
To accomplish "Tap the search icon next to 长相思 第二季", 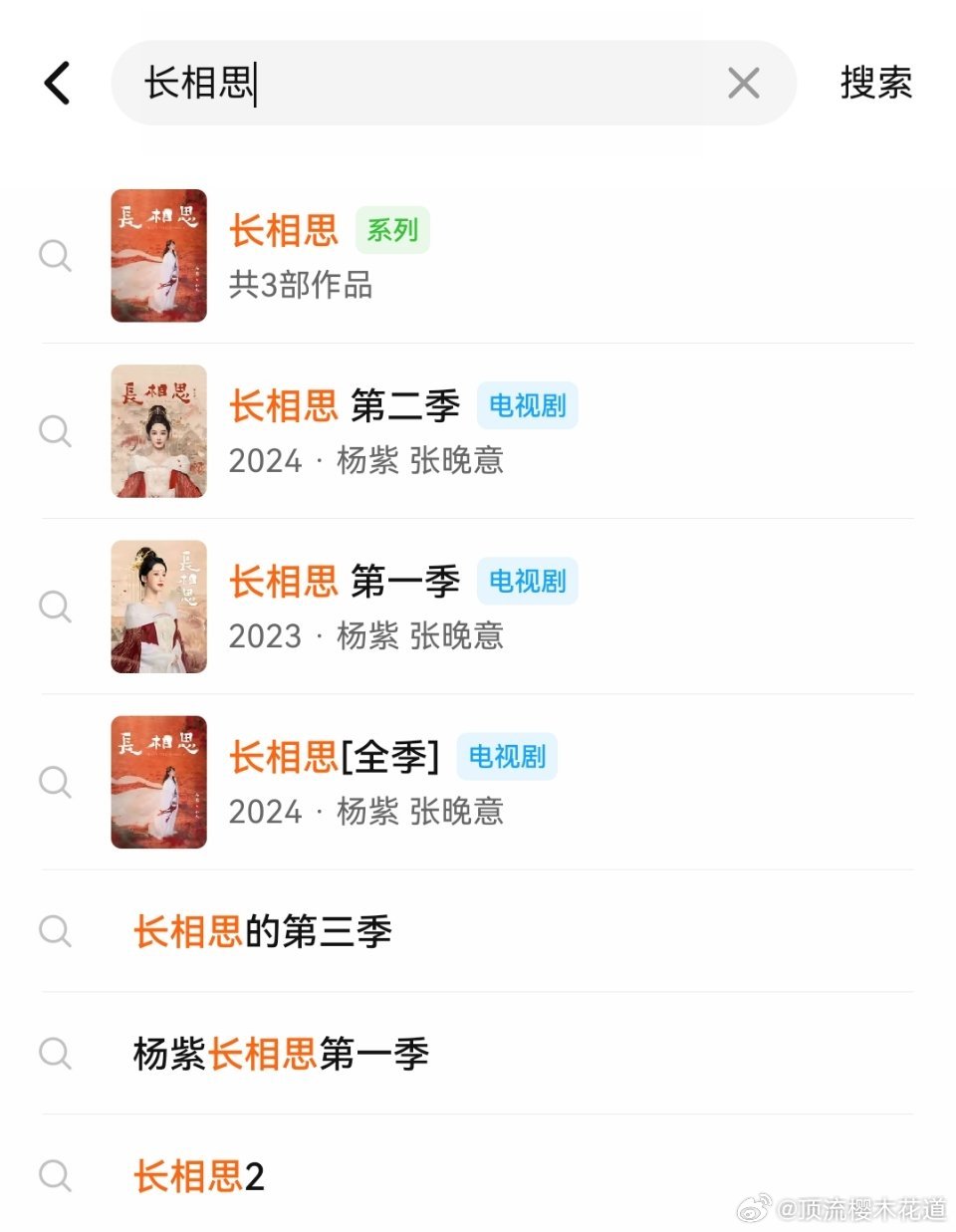I will click(x=55, y=431).
